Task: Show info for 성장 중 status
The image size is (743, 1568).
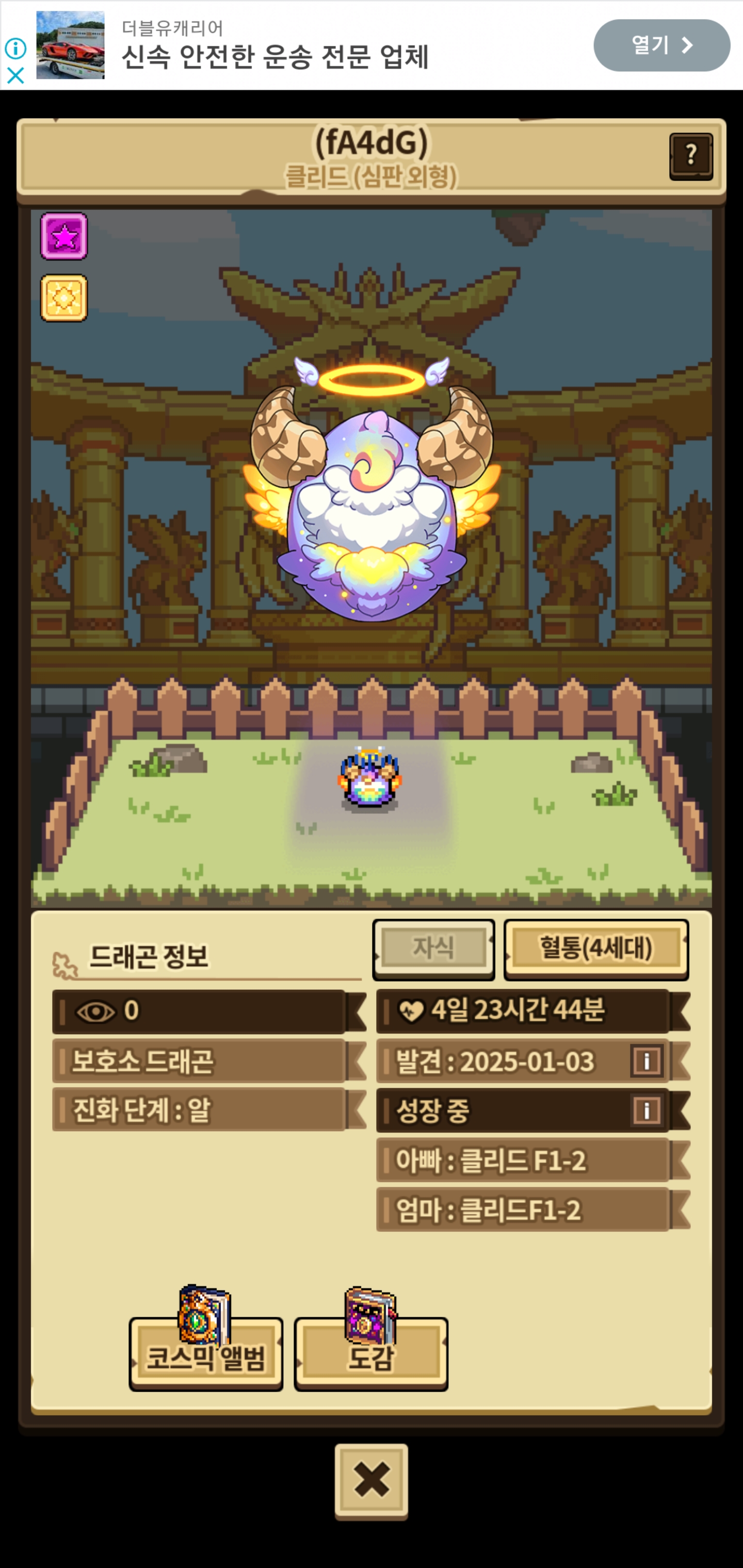Action: (x=646, y=1110)
